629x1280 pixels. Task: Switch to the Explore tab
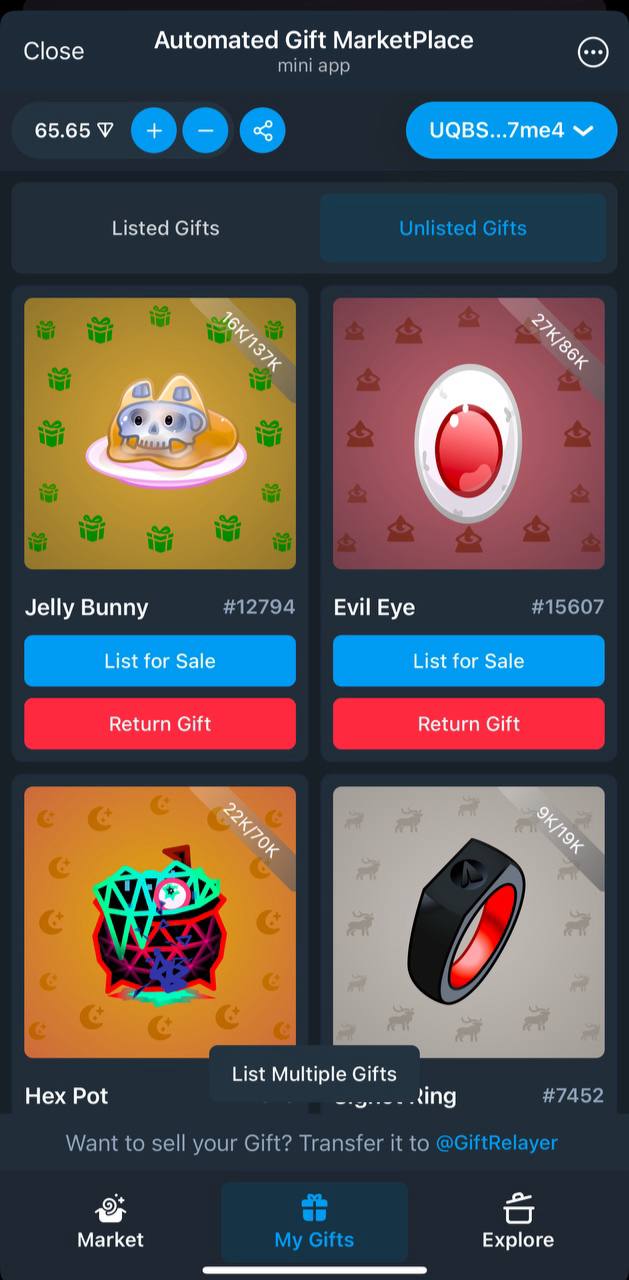(517, 1222)
